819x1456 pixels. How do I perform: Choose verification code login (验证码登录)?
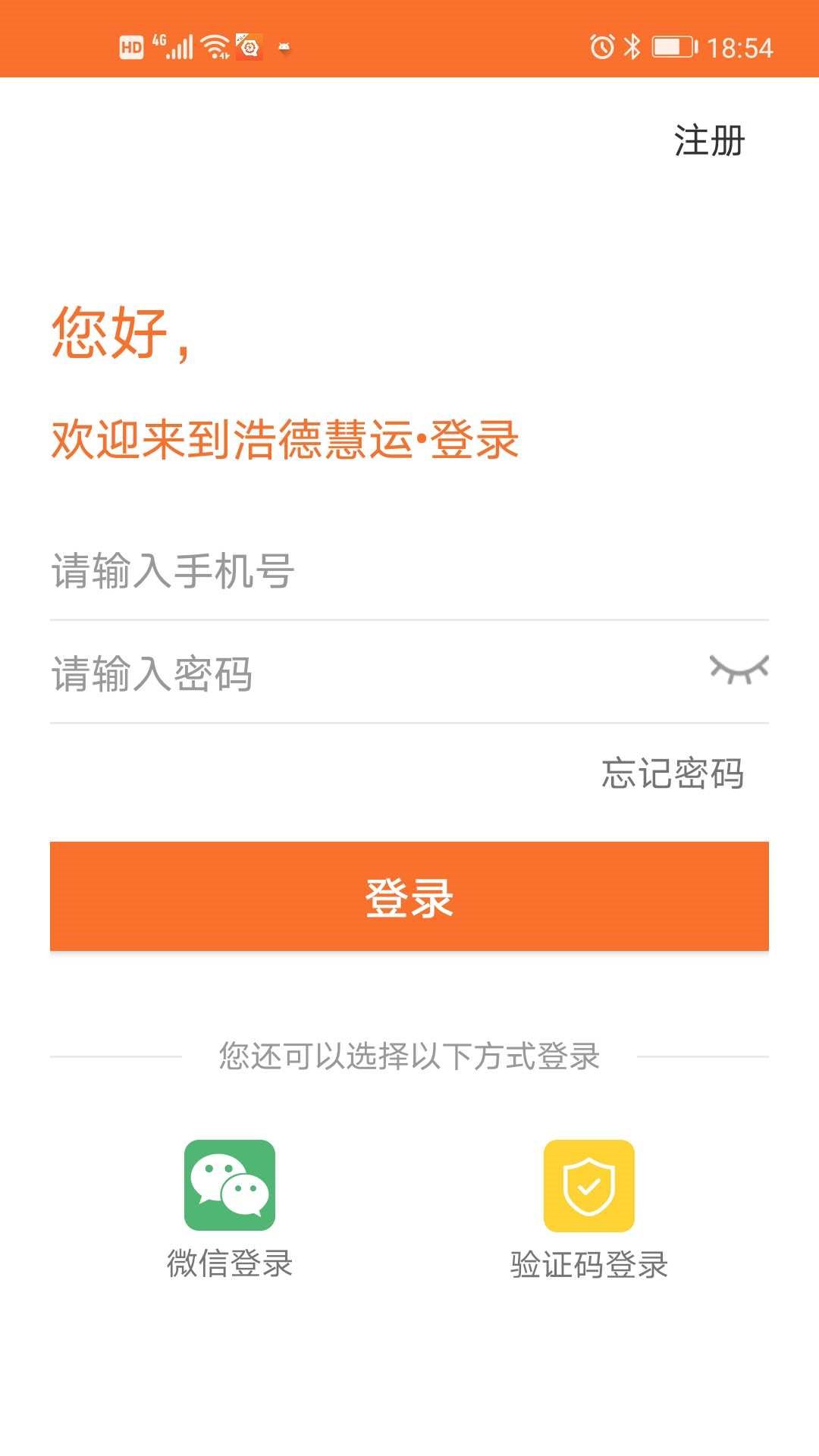coord(588,1186)
